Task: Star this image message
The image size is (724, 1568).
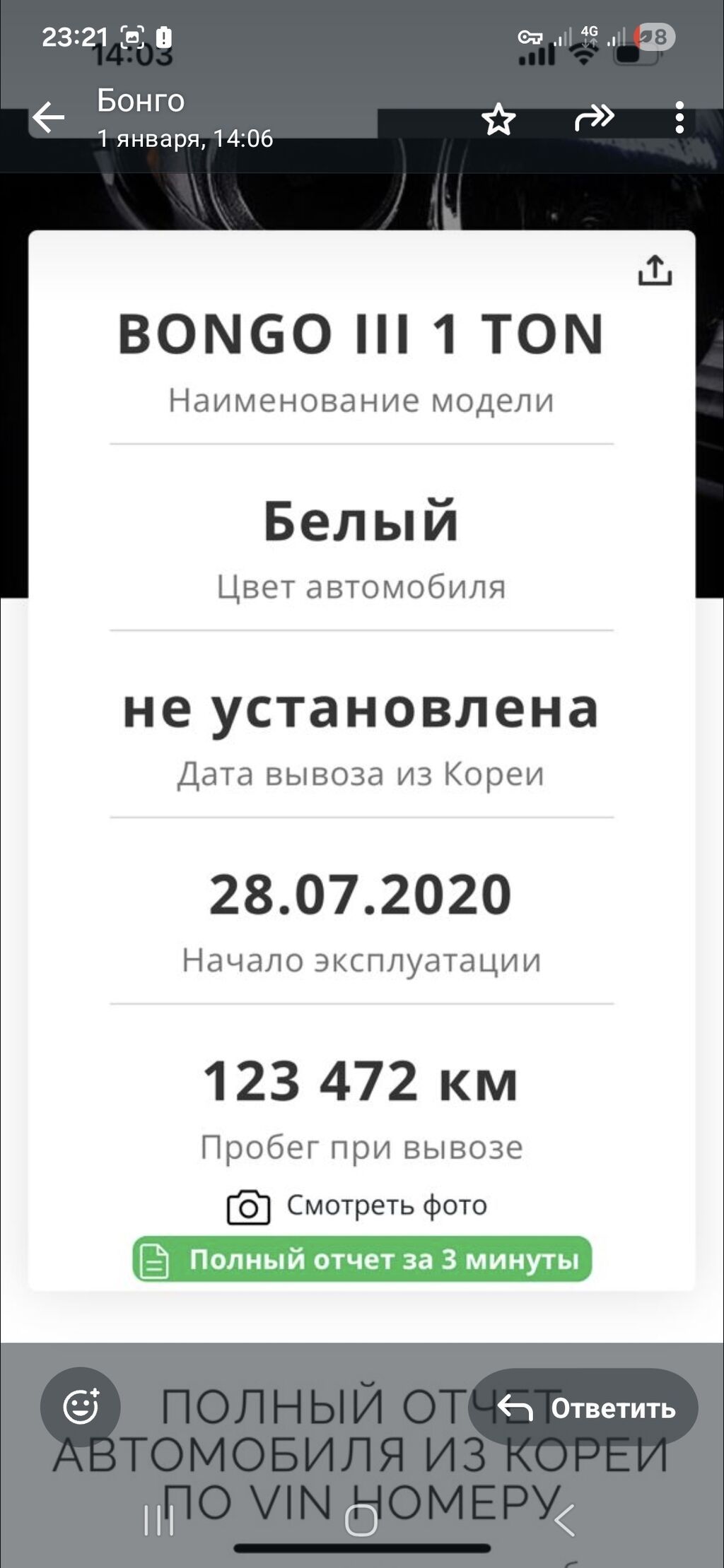Action: pos(498,119)
